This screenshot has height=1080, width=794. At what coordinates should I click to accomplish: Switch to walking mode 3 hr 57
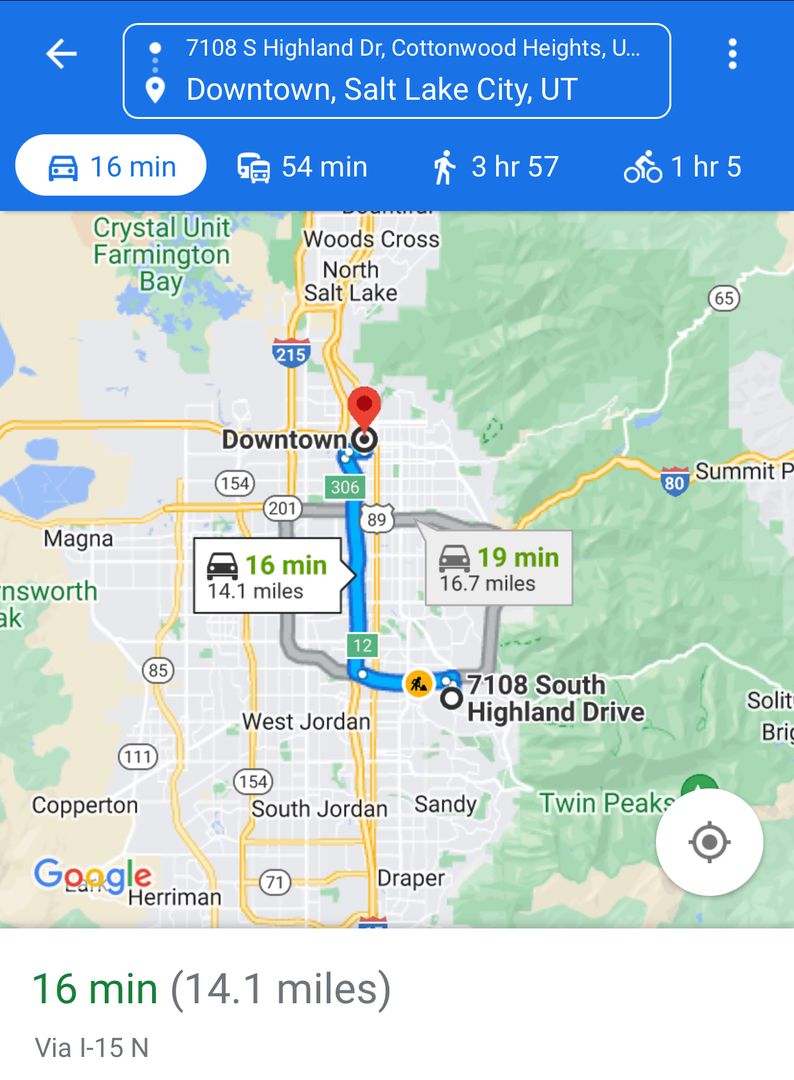click(x=495, y=166)
